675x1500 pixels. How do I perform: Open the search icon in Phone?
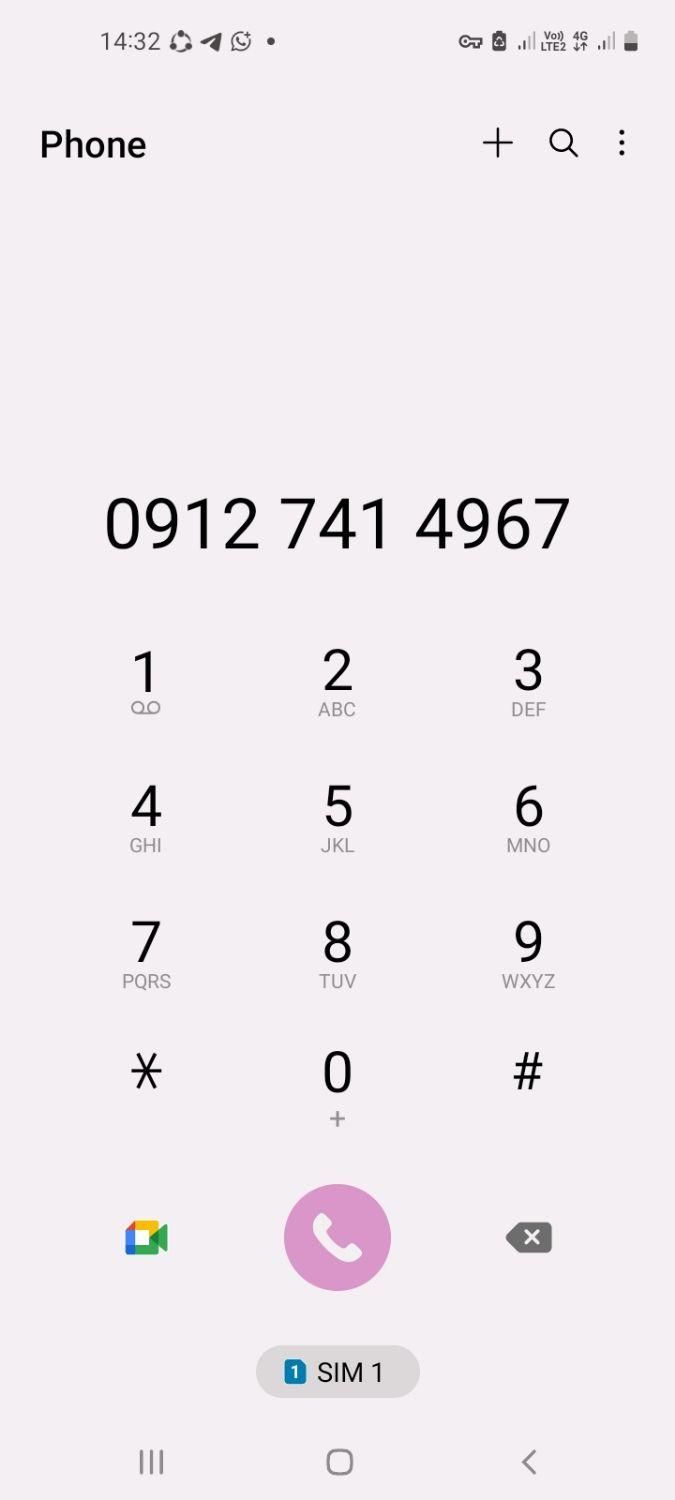tap(563, 143)
